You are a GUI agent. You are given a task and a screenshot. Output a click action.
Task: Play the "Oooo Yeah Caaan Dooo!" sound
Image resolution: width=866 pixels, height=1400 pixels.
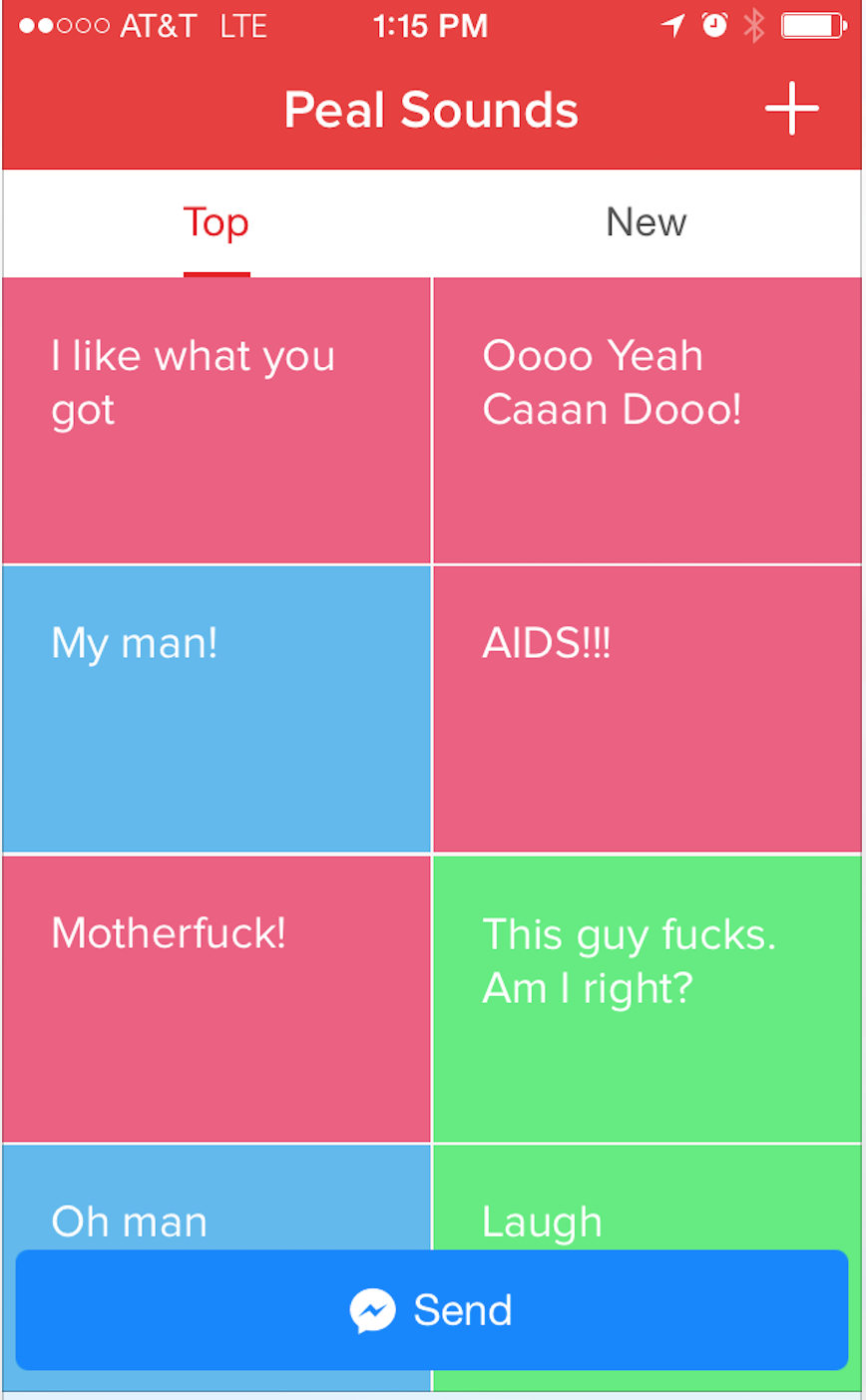pos(648,421)
